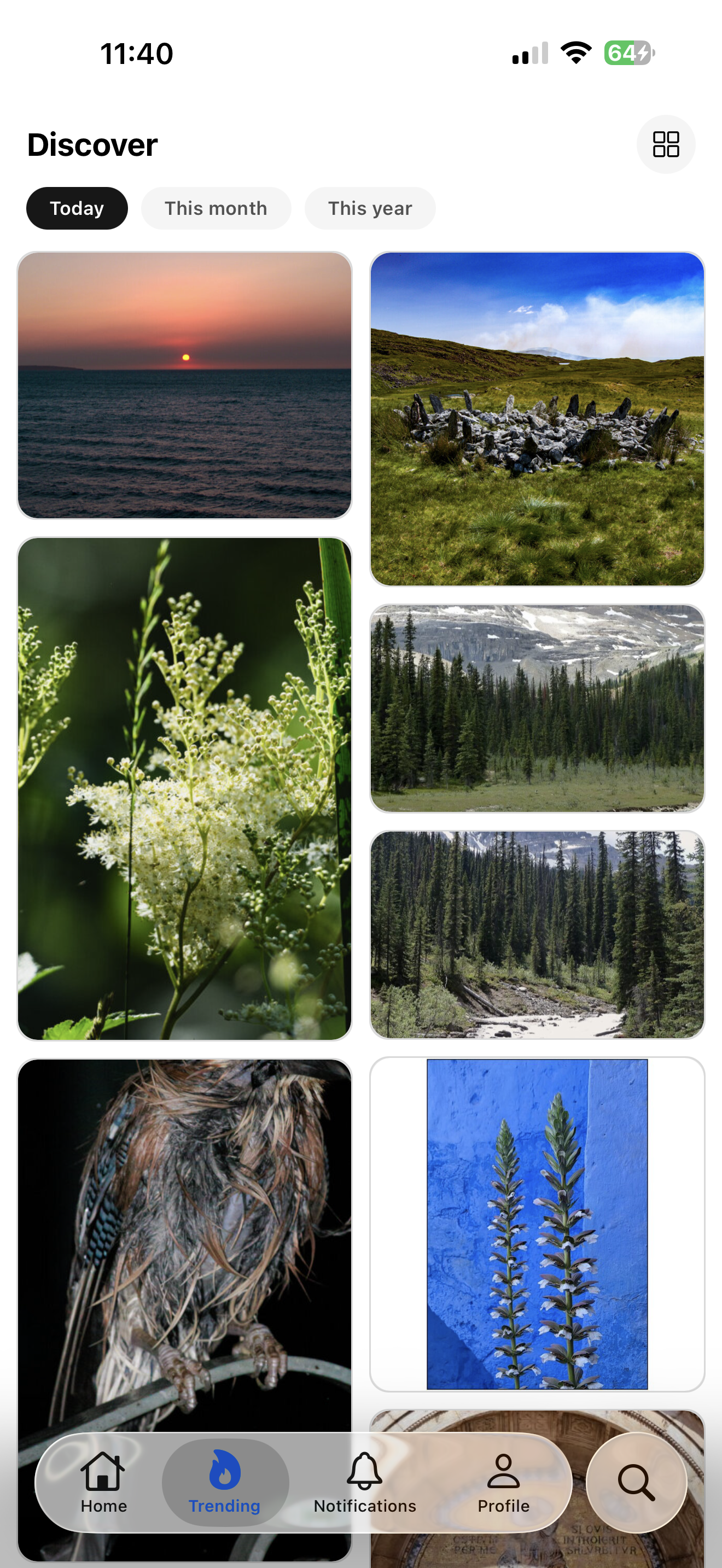Viewport: 722px width, 1568px height.
Task: Open the white flowering plant photo
Action: point(184,788)
